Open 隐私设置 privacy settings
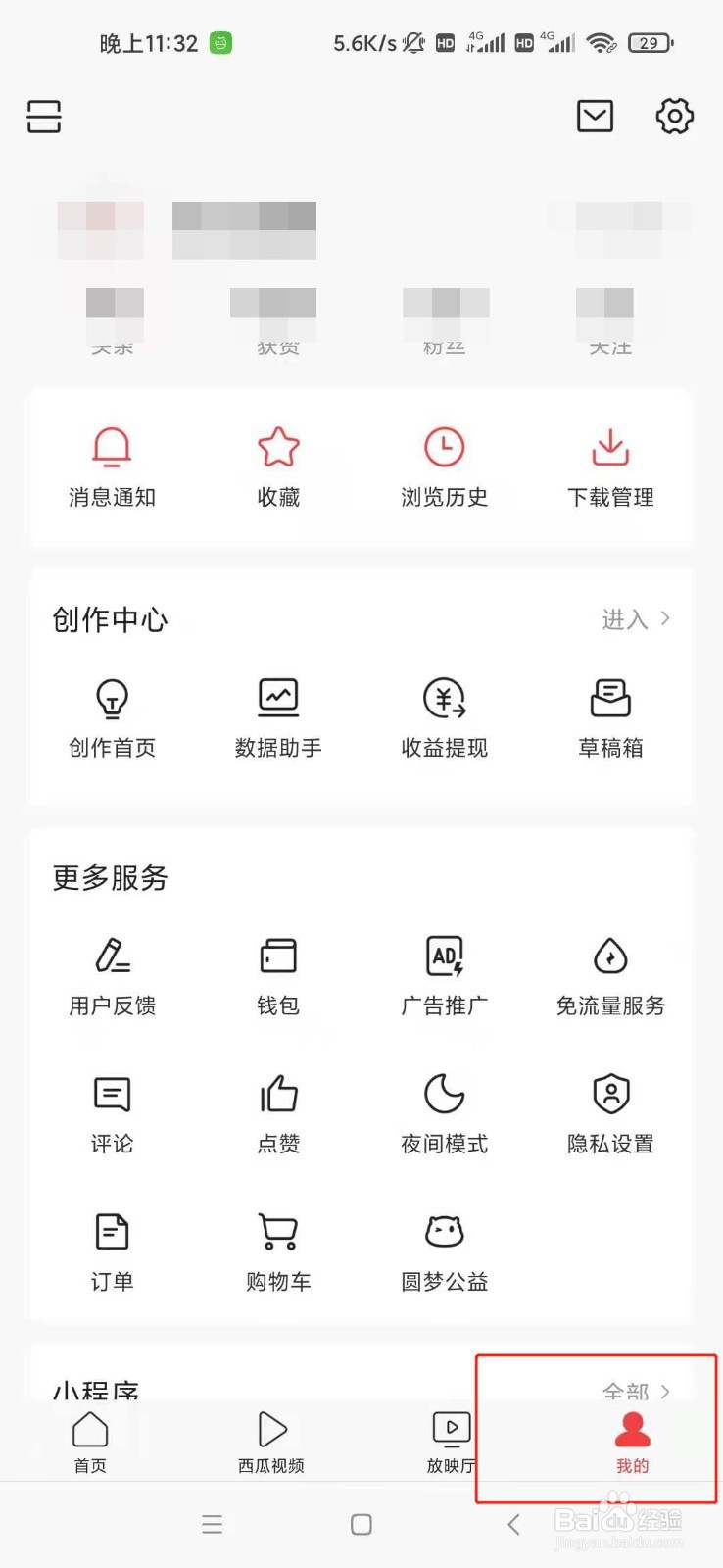 pos(610,1114)
